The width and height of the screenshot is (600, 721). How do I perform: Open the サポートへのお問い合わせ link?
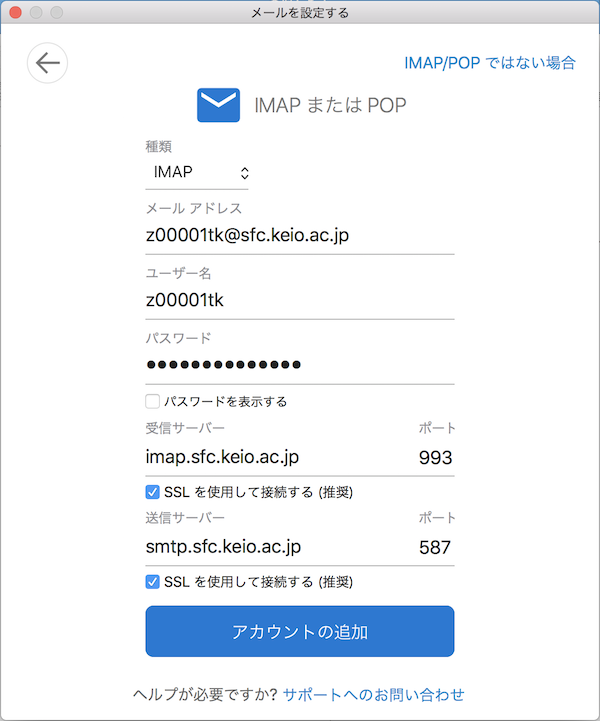point(373,694)
